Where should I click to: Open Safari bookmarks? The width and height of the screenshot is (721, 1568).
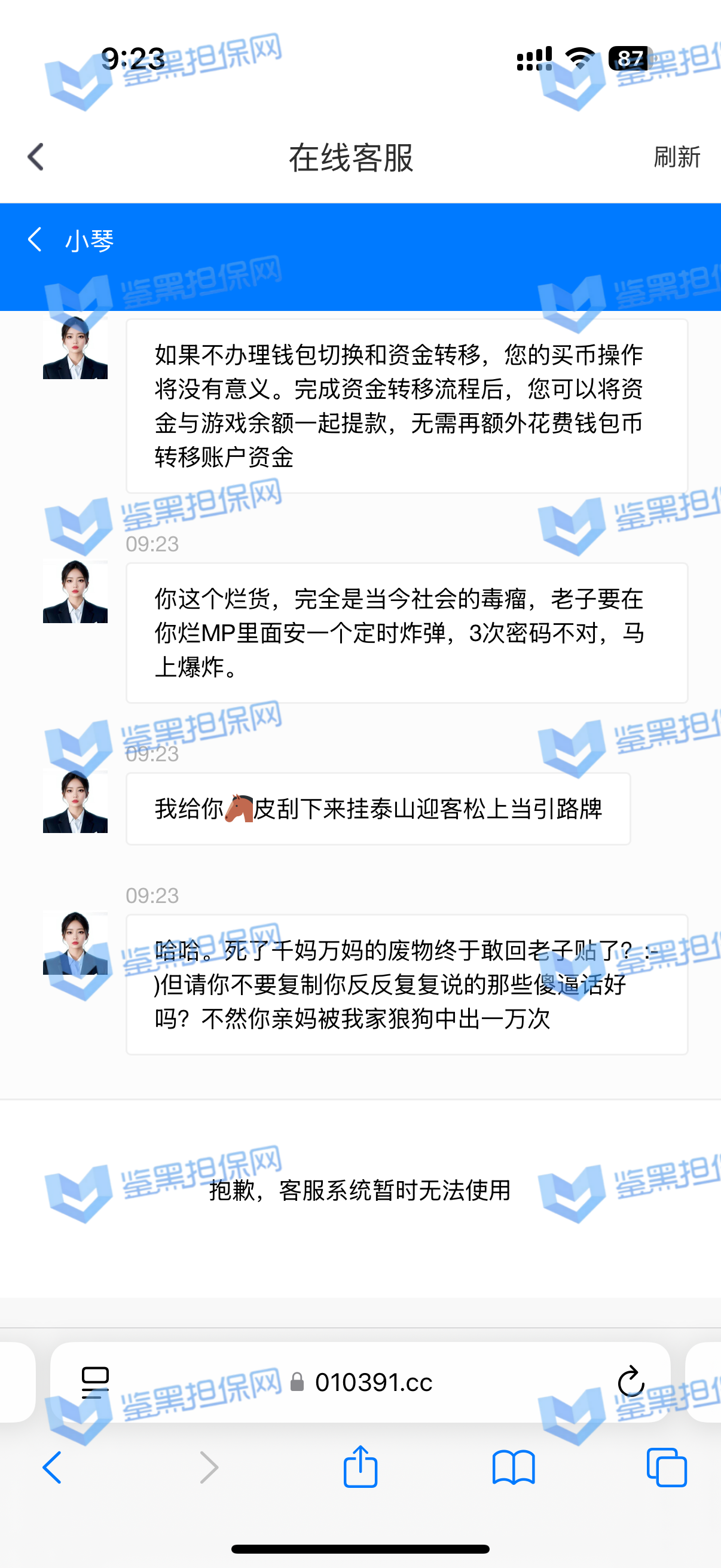pos(514,1467)
